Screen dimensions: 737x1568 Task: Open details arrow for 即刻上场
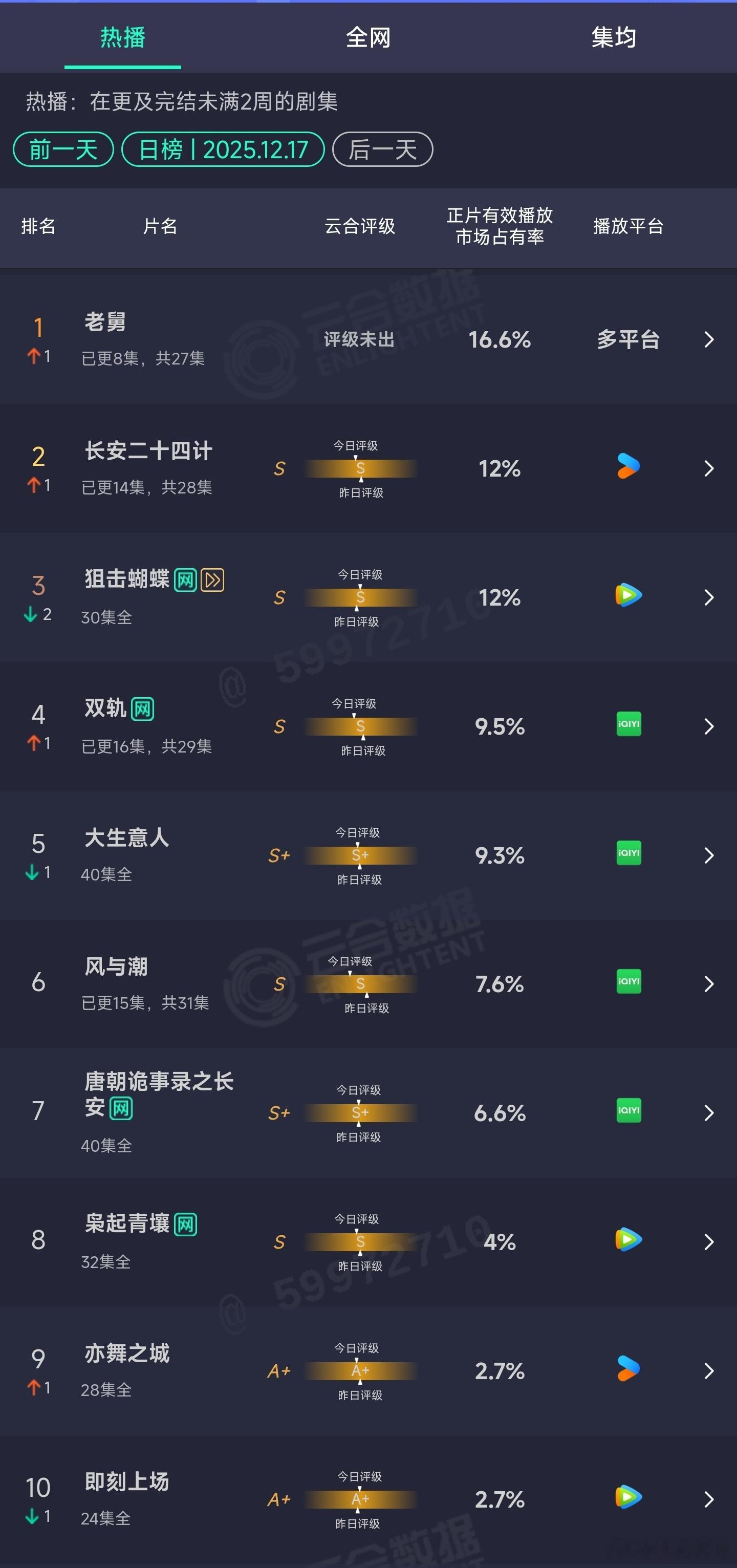pos(708,1501)
